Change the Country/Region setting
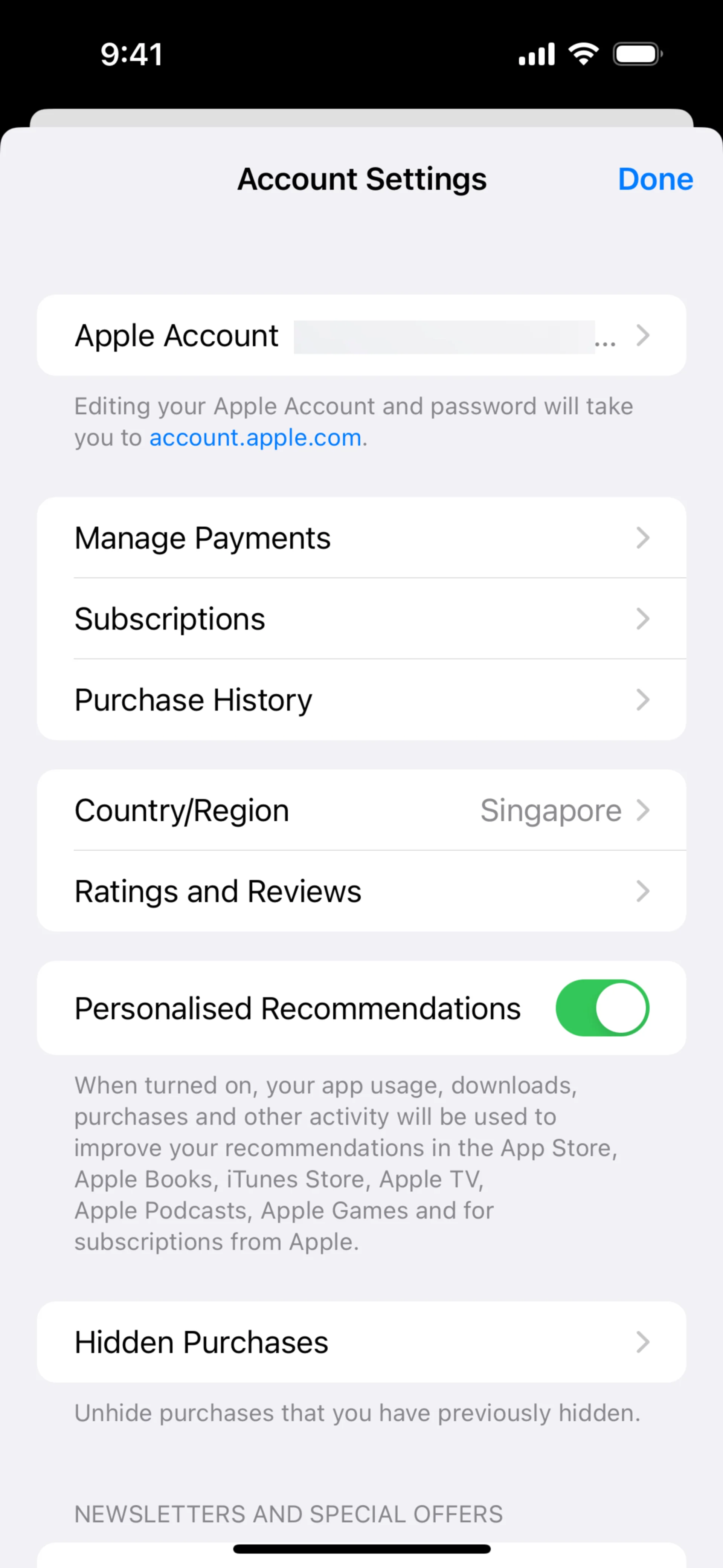Screen dimensions: 723x1568 pyautogui.click(x=361, y=810)
